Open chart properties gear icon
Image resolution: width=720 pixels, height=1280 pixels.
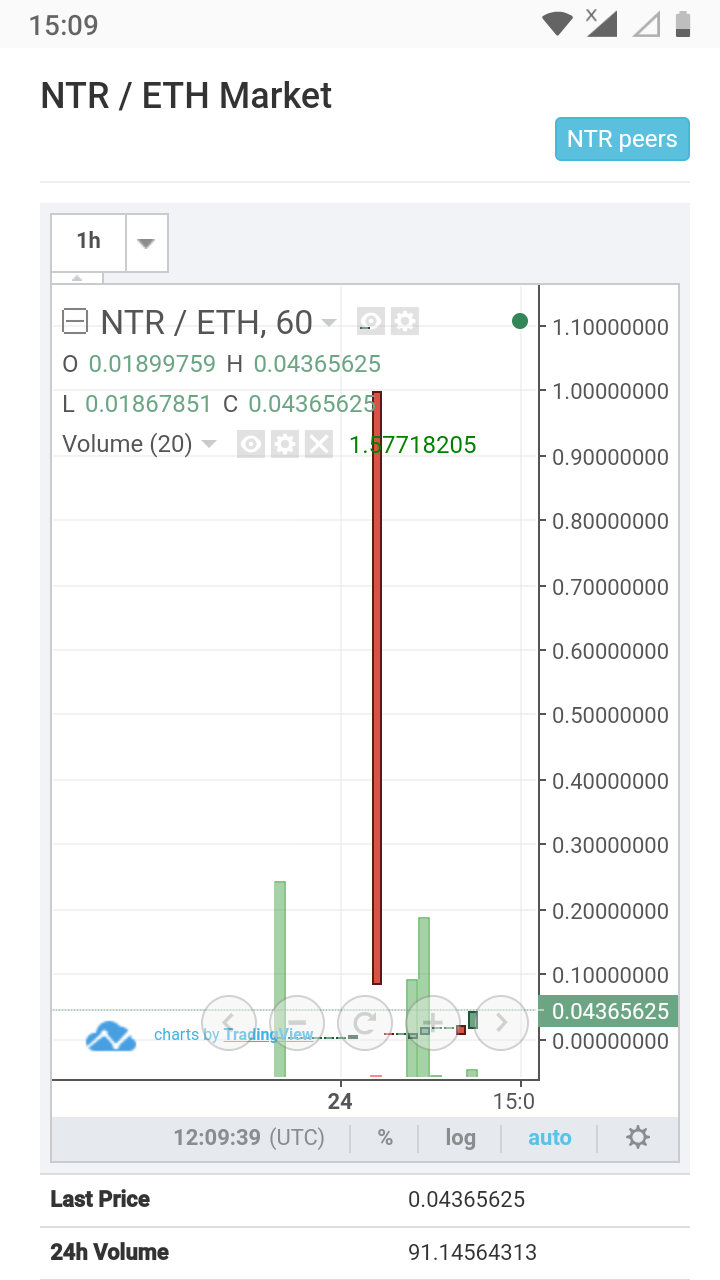(637, 1138)
